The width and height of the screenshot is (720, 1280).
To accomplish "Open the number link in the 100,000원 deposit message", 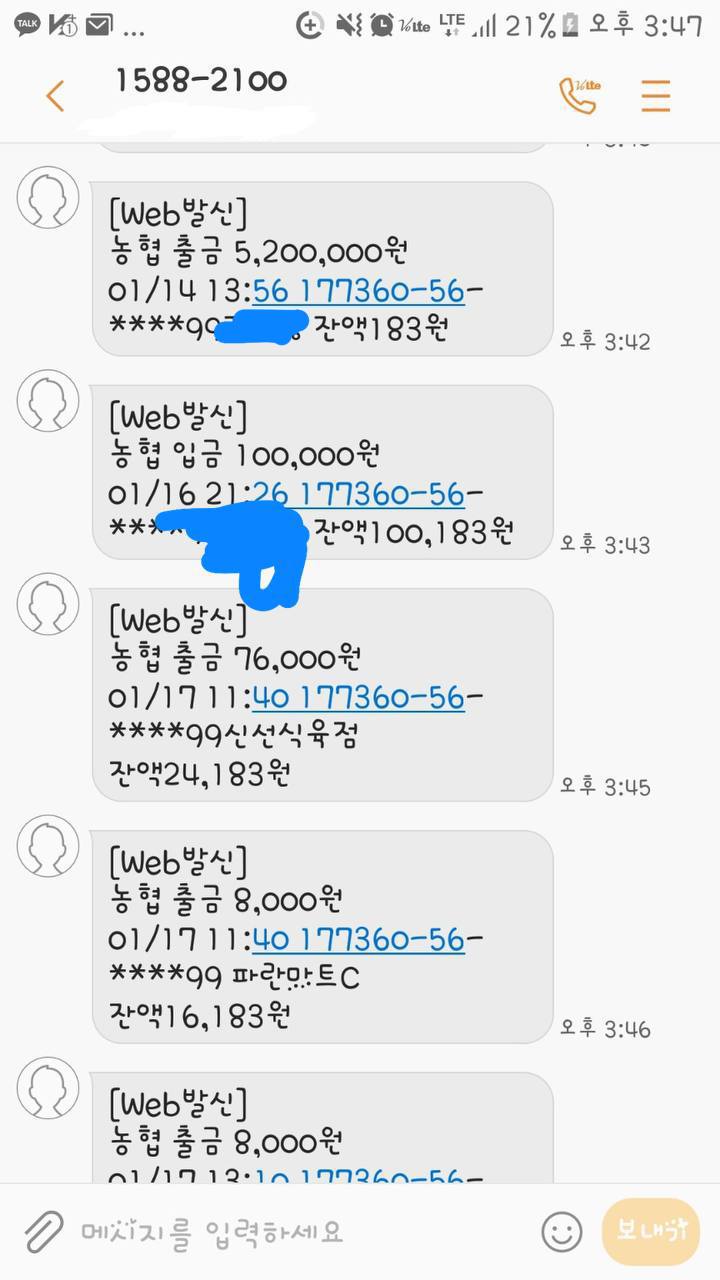I will [x=359, y=494].
